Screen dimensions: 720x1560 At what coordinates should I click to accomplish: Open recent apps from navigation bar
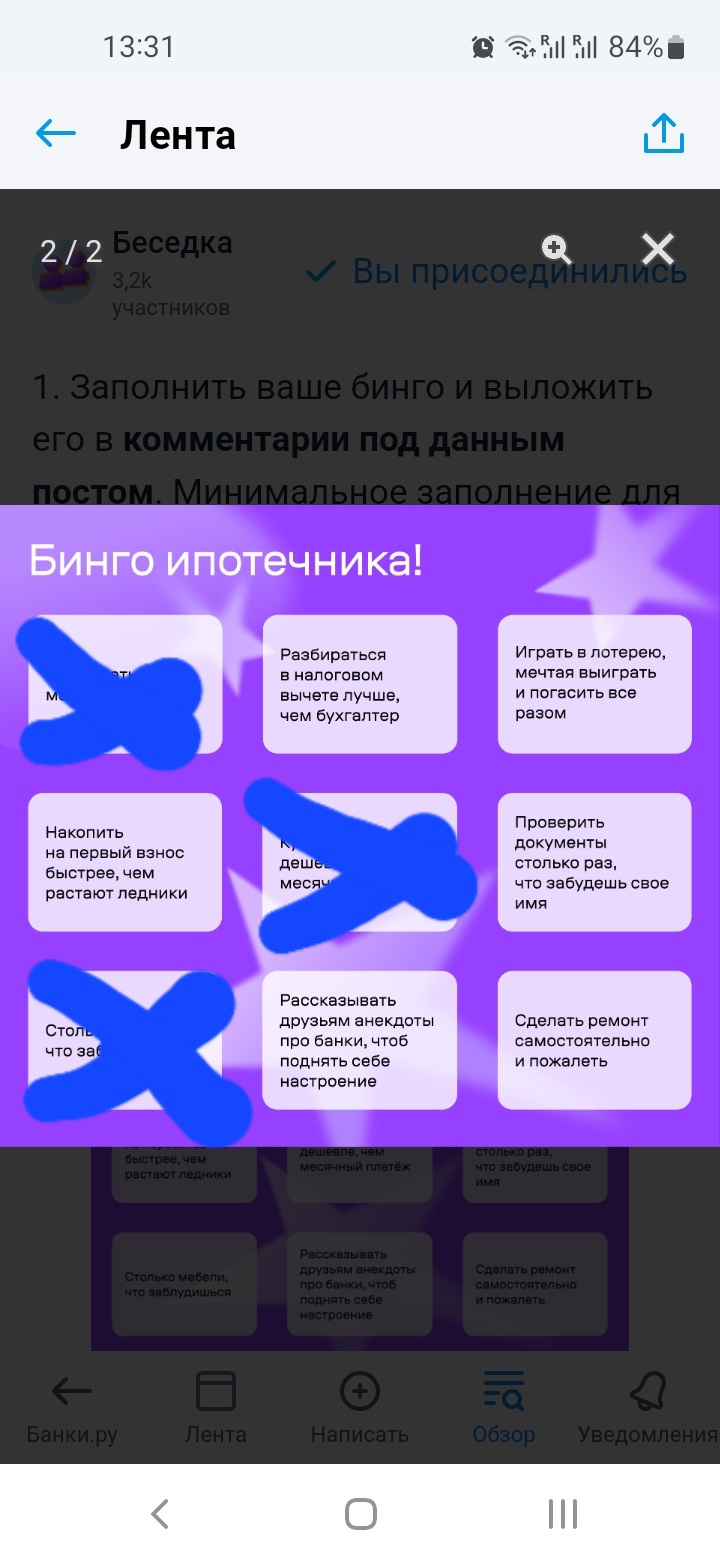tap(563, 1513)
